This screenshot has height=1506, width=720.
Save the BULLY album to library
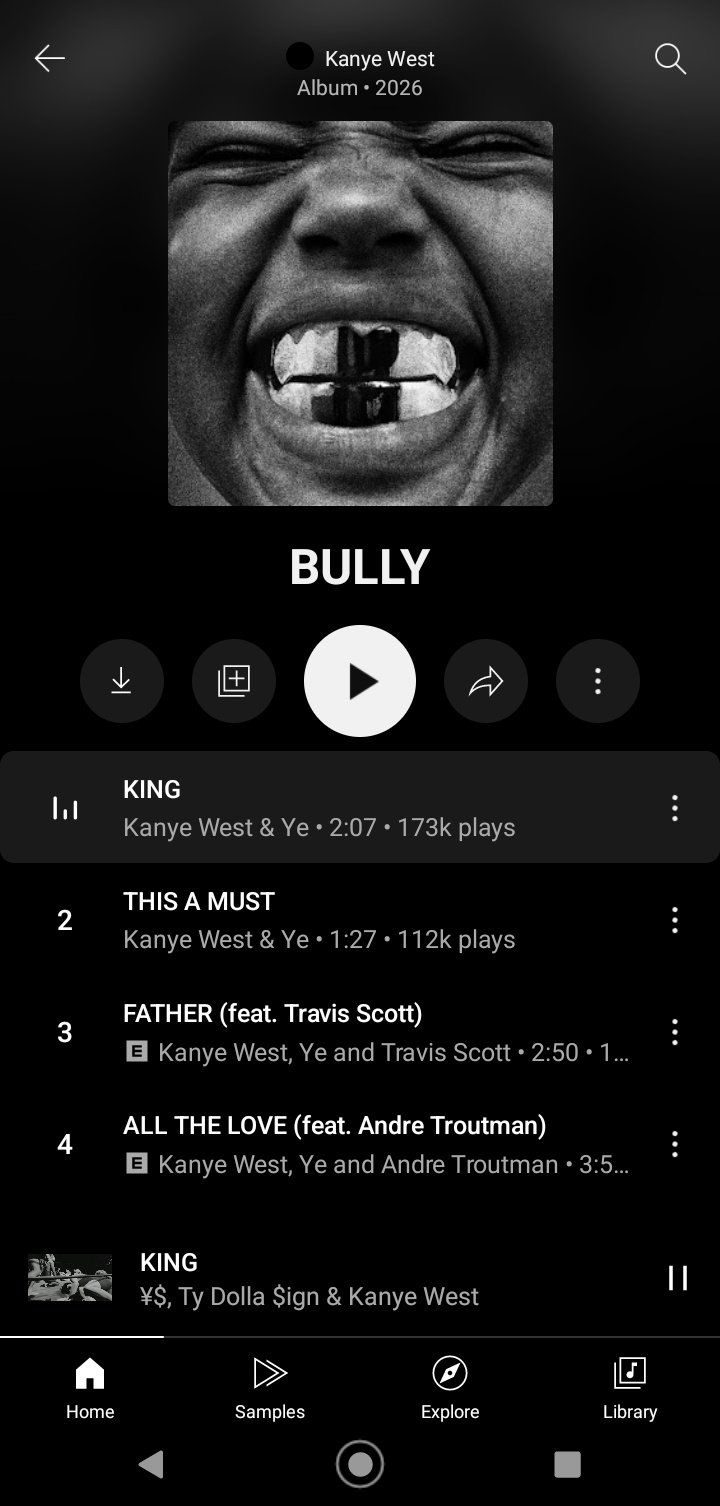click(x=234, y=681)
